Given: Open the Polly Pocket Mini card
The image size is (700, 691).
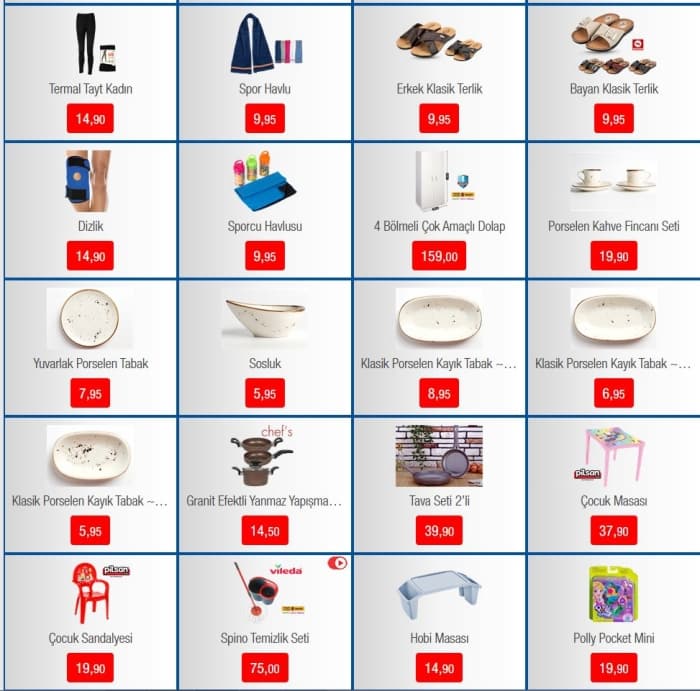Looking at the screenshot, I should (613, 638).
